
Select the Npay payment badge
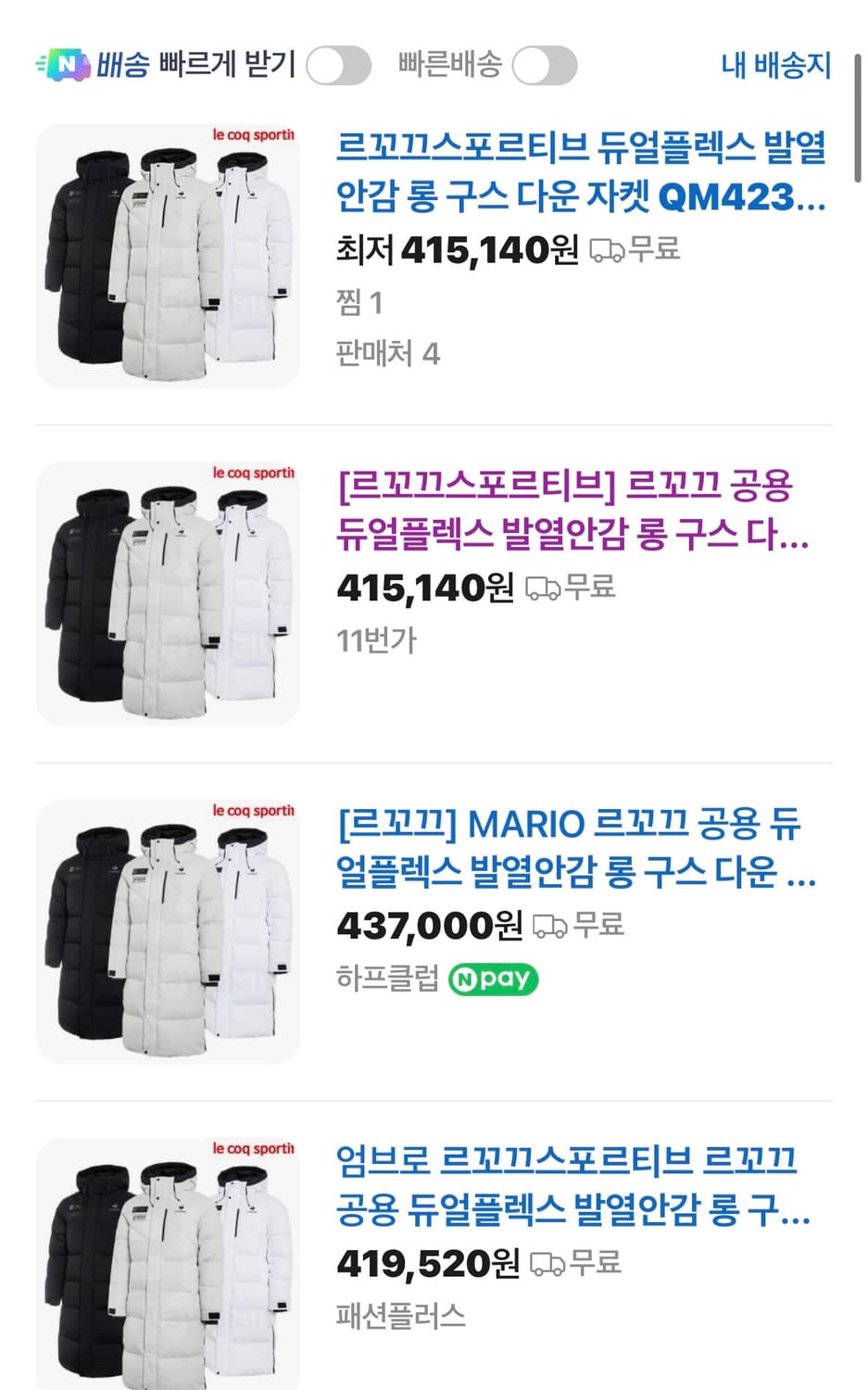coord(492,979)
